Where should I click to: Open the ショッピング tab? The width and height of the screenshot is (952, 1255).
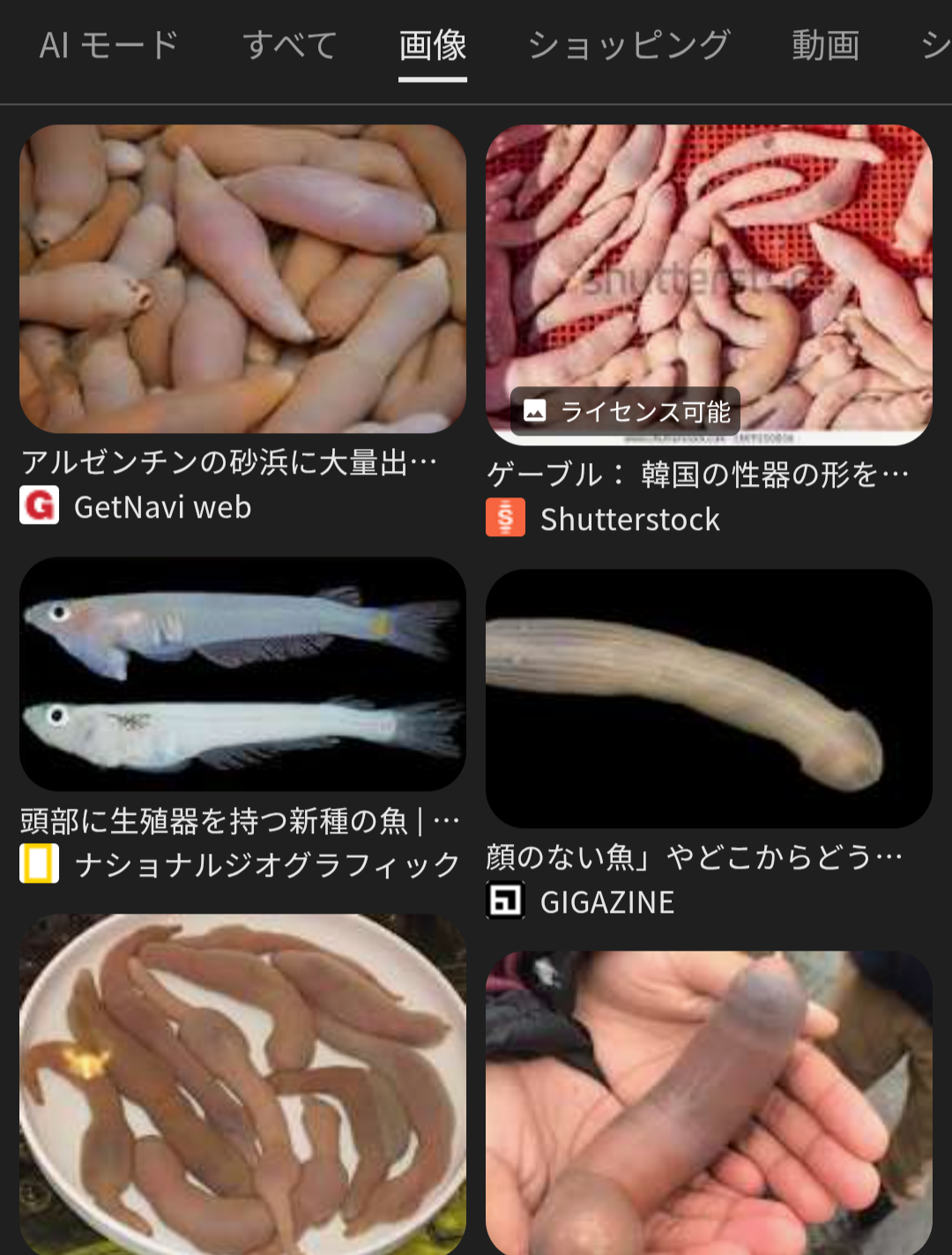[x=628, y=45]
